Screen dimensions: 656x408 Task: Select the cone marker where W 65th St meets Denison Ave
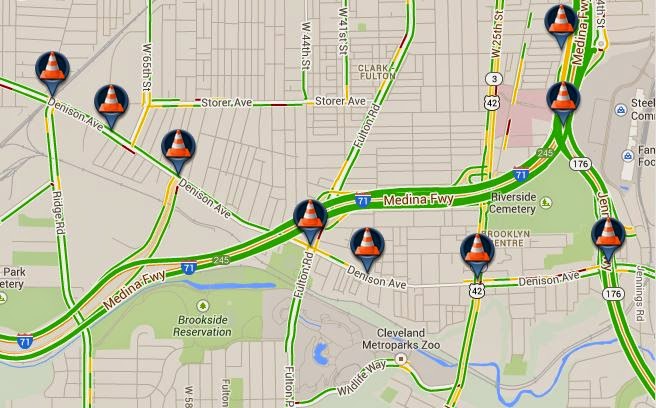tap(179, 151)
